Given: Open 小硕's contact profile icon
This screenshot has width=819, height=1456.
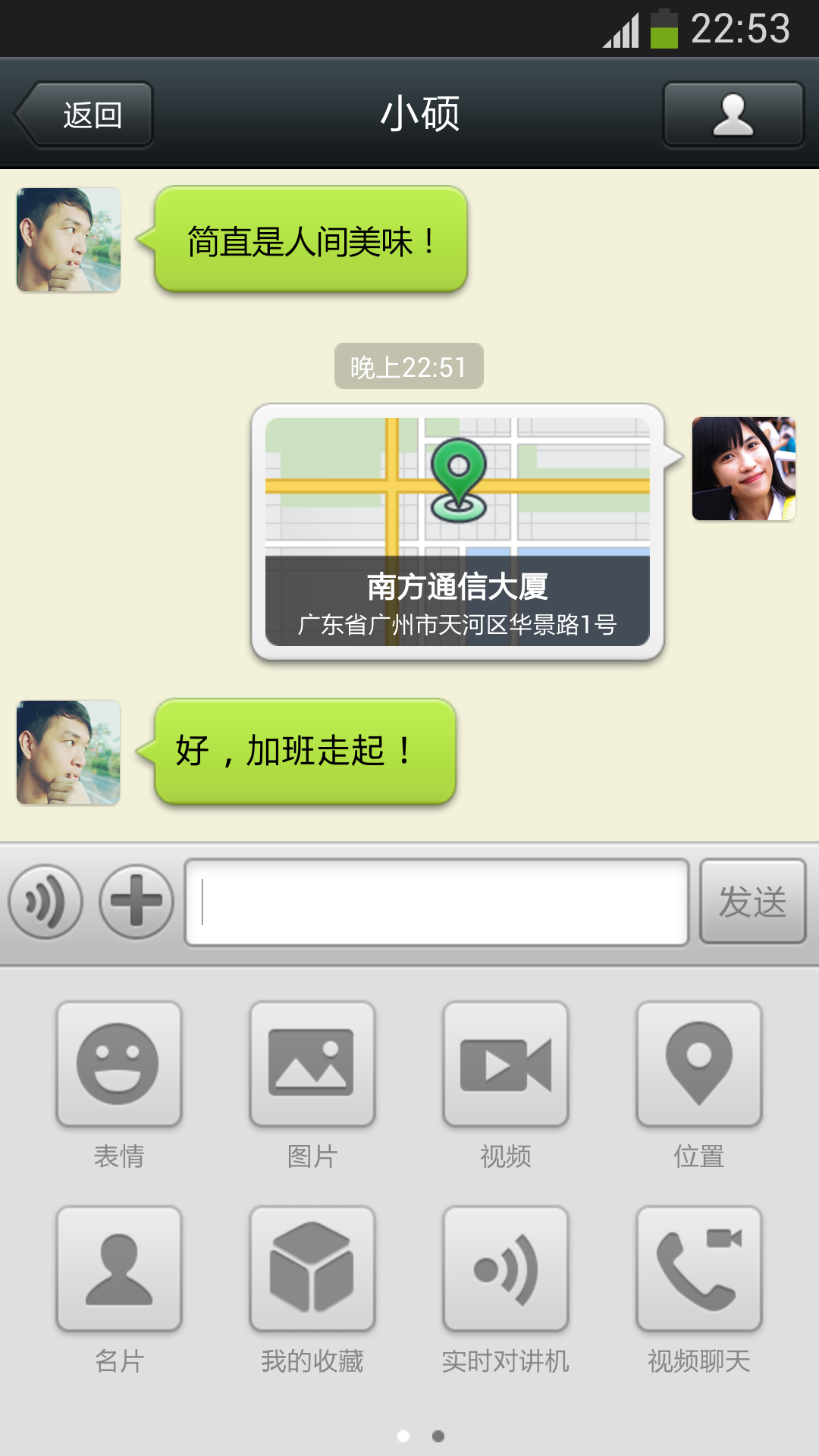Looking at the screenshot, I should click(733, 115).
